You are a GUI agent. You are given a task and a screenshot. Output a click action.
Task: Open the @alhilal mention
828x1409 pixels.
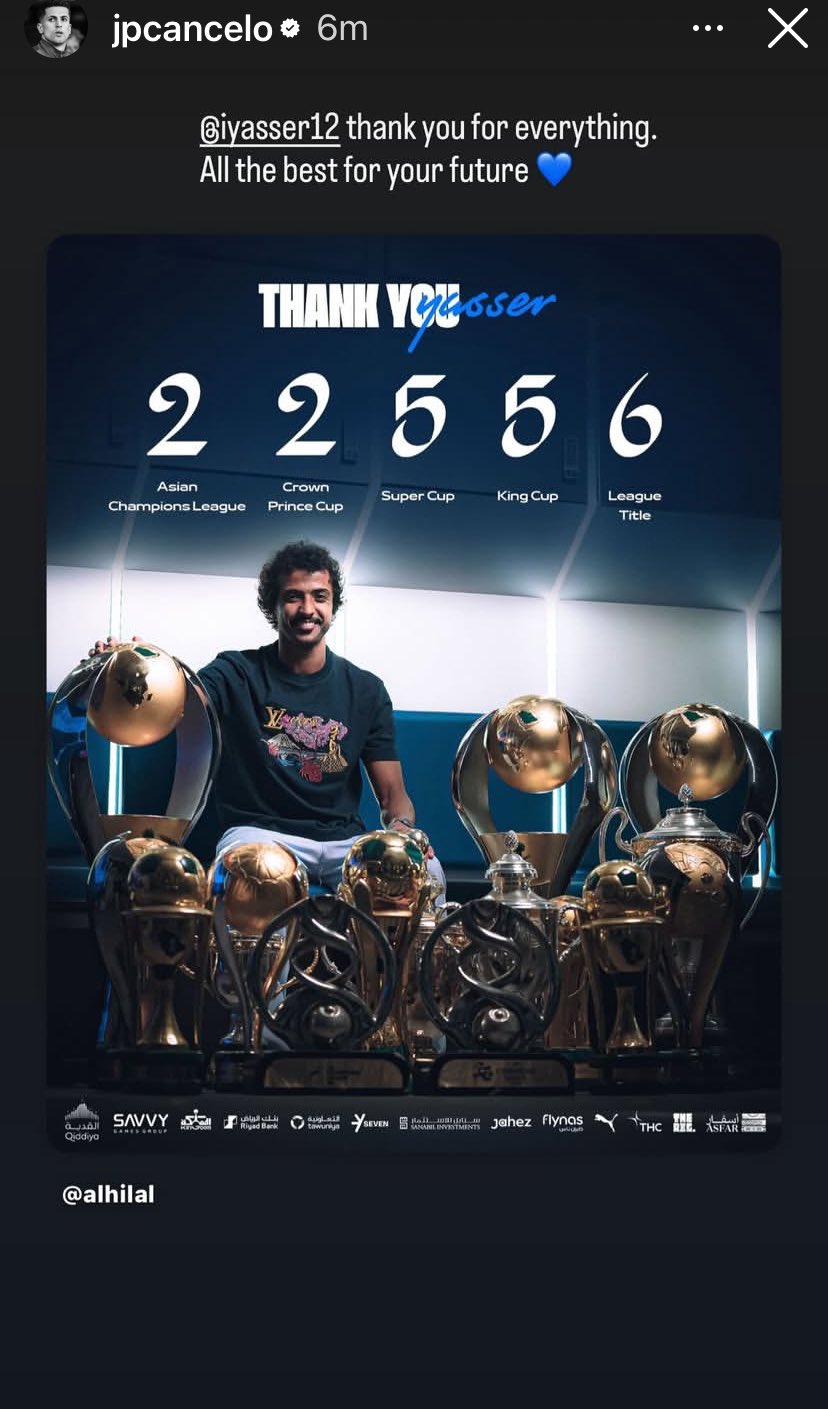click(108, 1194)
